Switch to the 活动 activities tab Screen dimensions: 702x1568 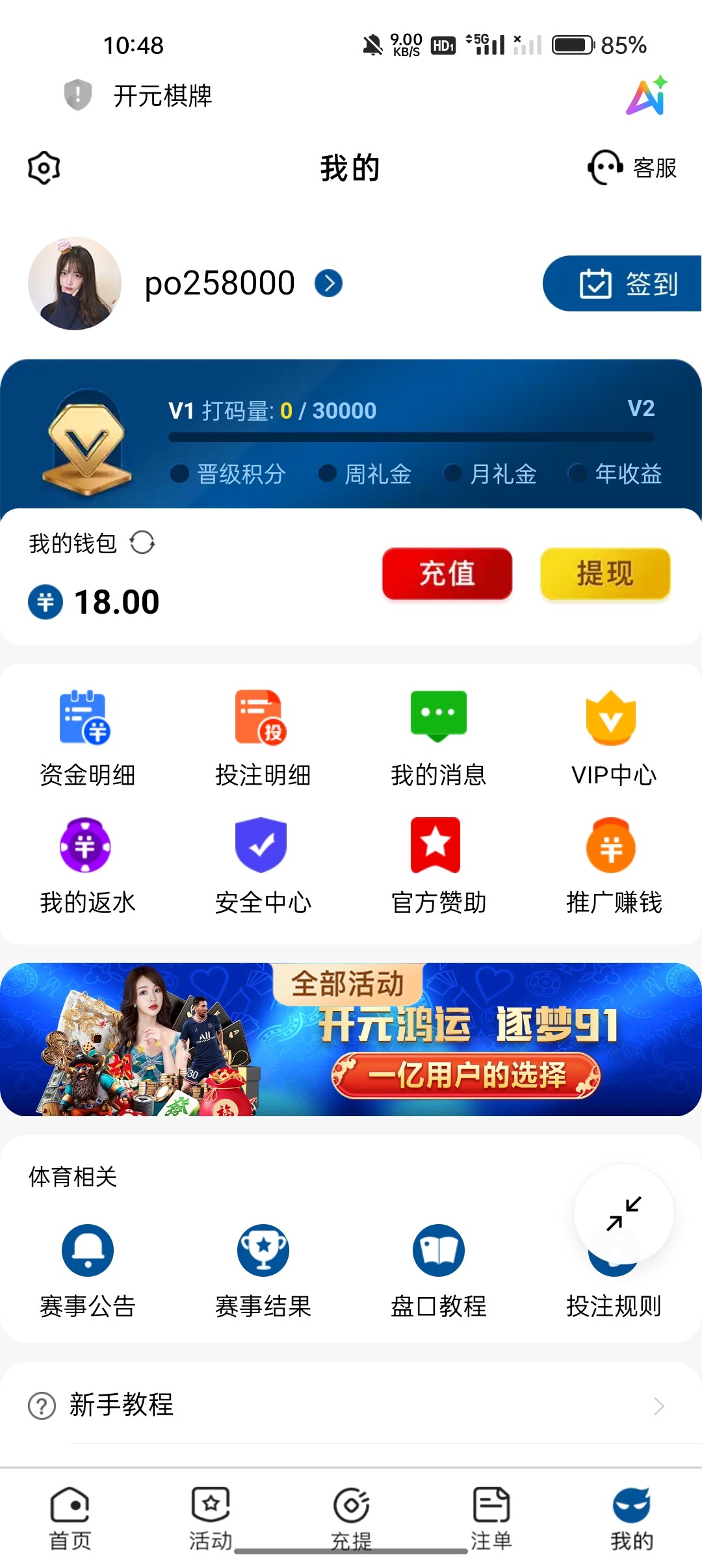[211, 1518]
